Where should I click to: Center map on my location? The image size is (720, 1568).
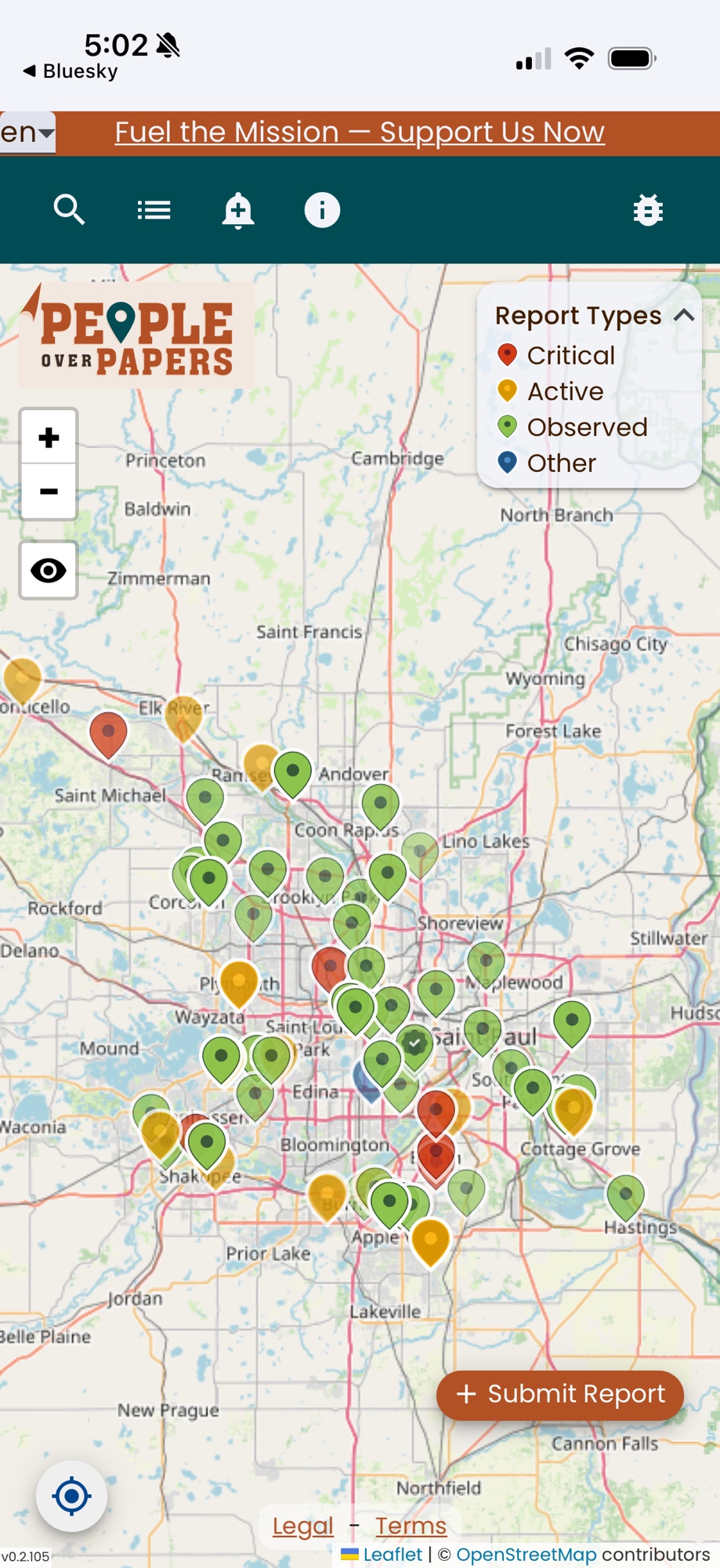71,1496
